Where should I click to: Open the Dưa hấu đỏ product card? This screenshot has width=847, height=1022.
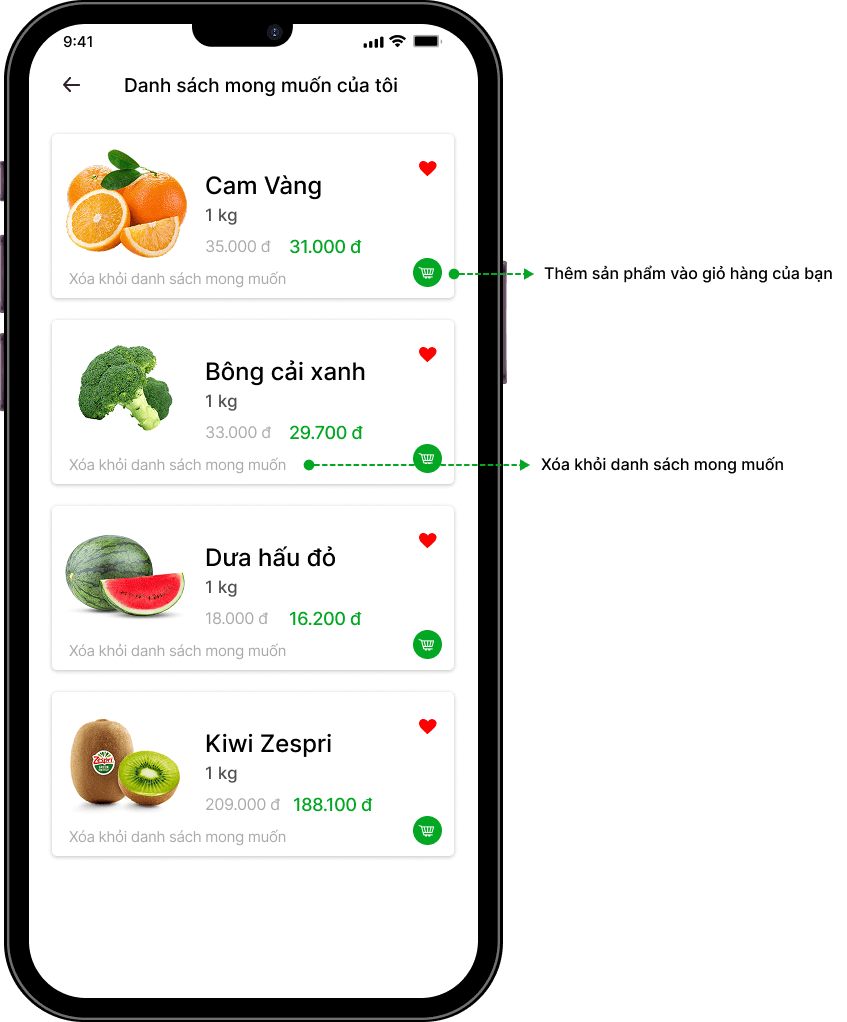270,558
